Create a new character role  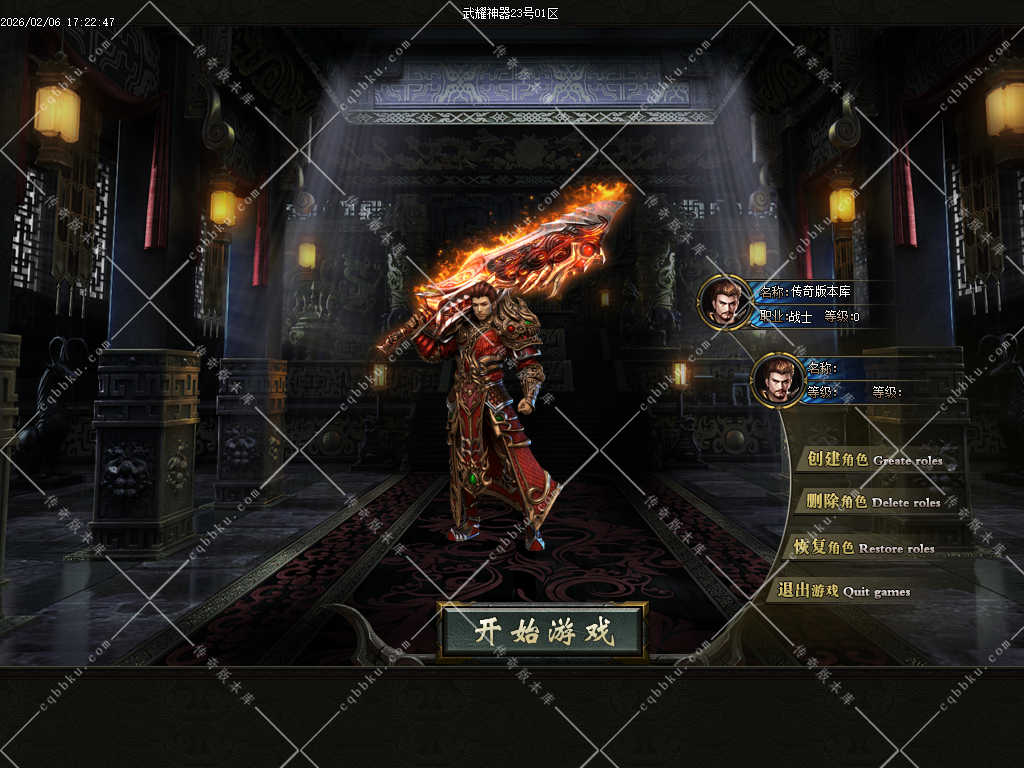874,460
